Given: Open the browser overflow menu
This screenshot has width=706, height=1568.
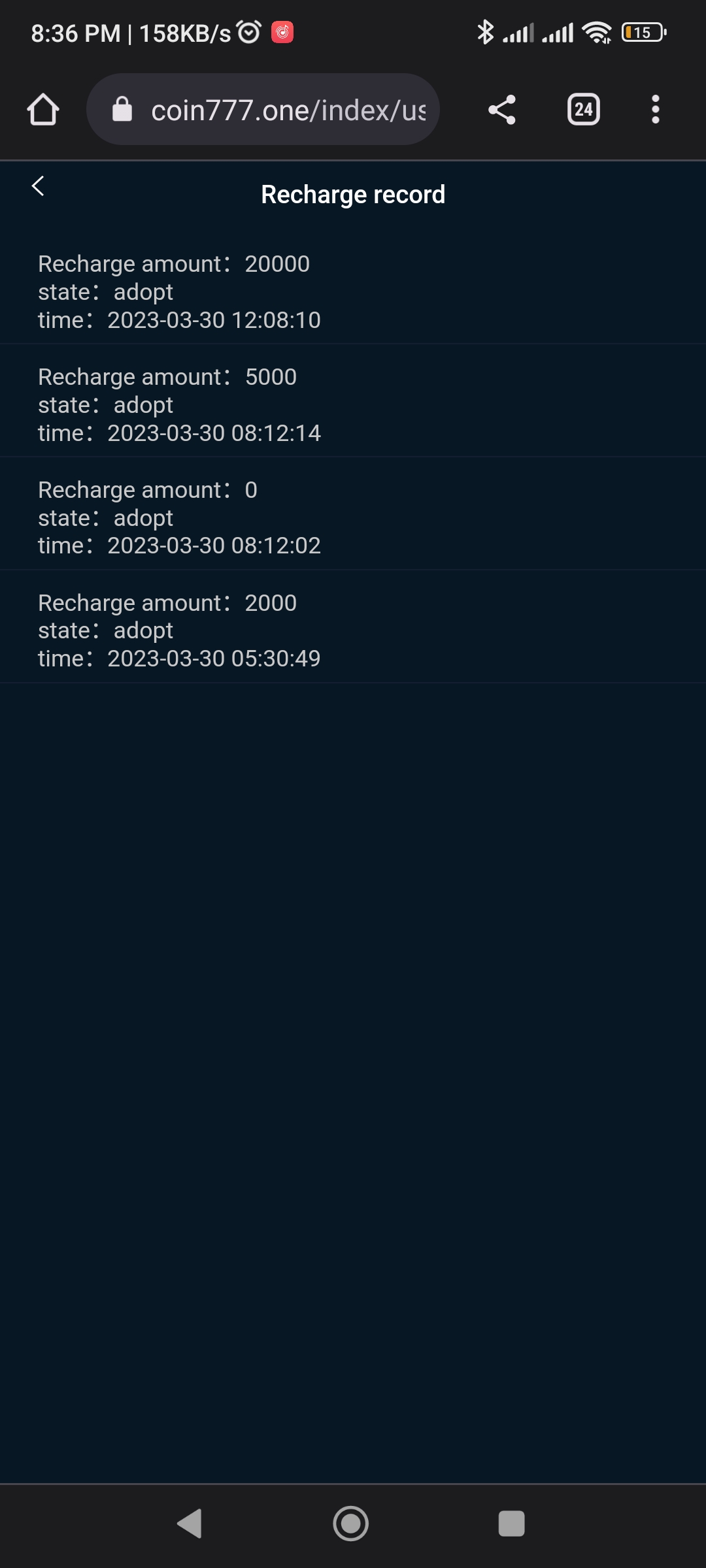Looking at the screenshot, I should [x=656, y=109].
